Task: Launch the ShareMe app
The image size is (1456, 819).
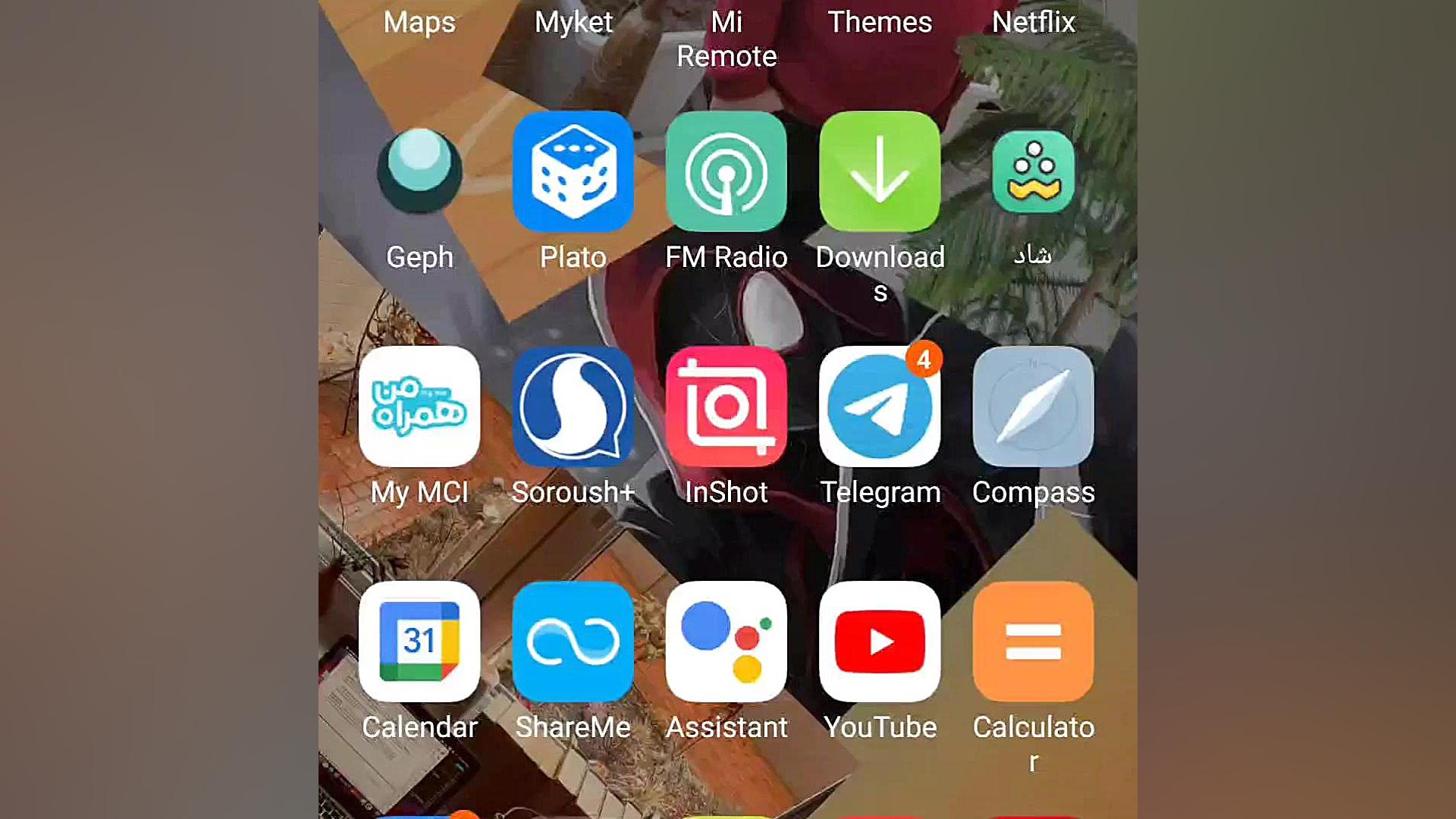Action: point(573,642)
